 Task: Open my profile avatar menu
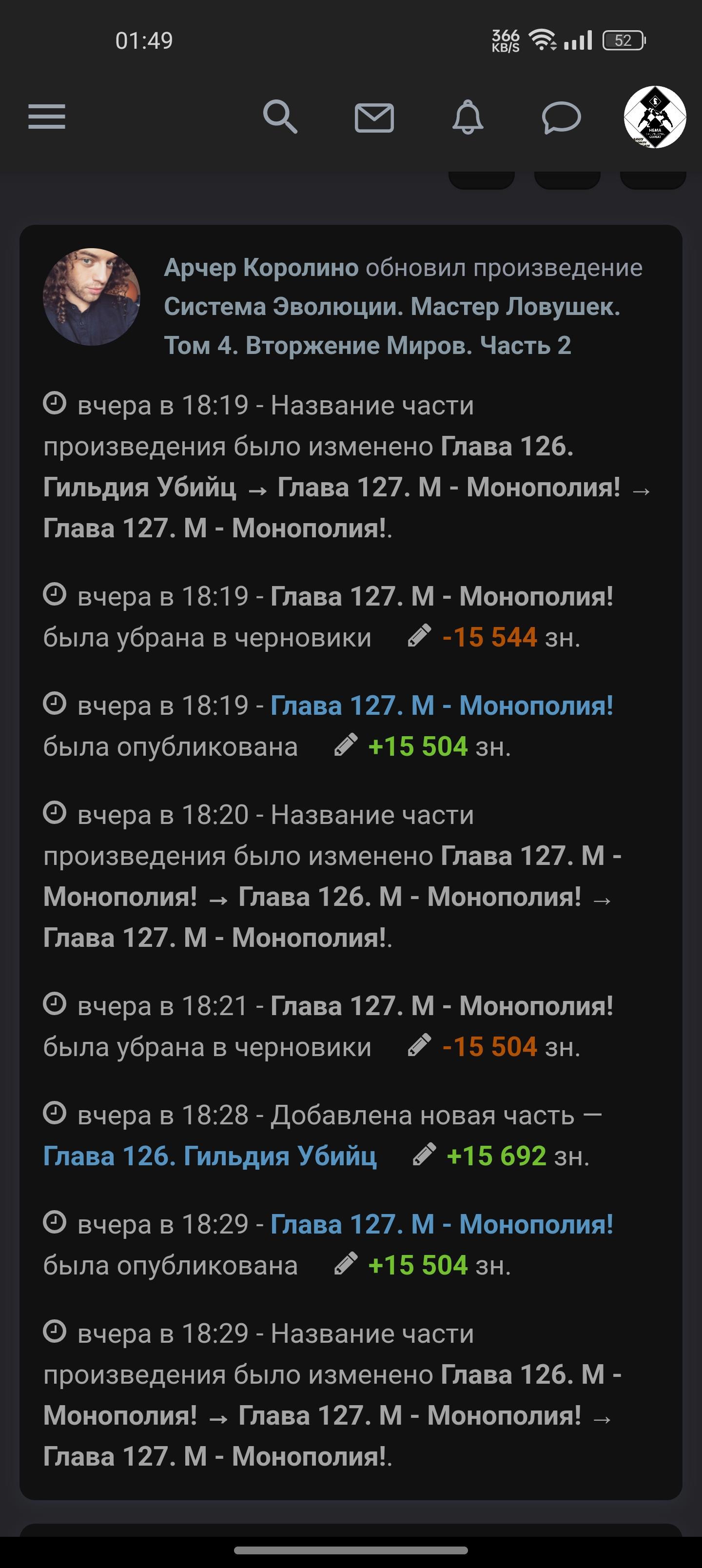(x=655, y=117)
